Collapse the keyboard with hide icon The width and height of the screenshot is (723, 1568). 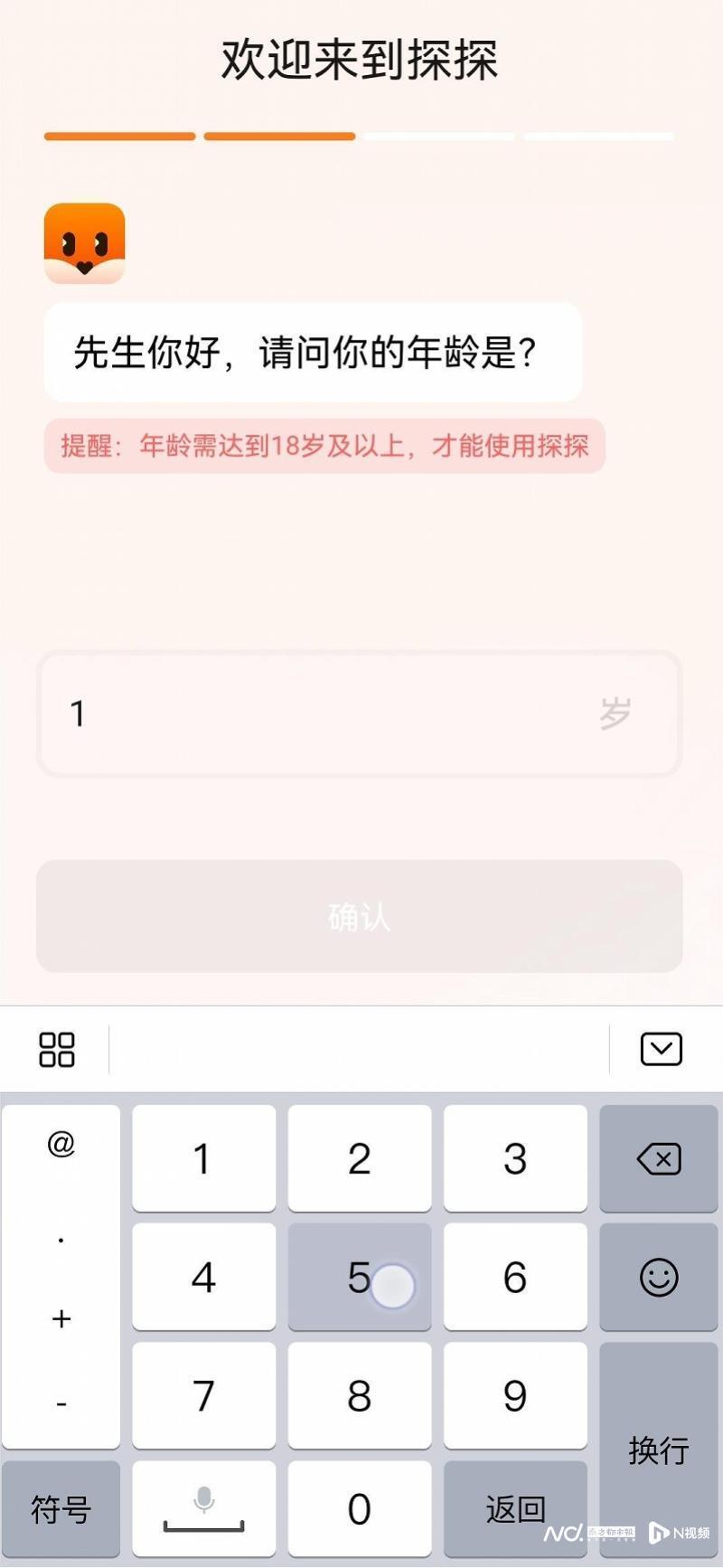[662, 1049]
